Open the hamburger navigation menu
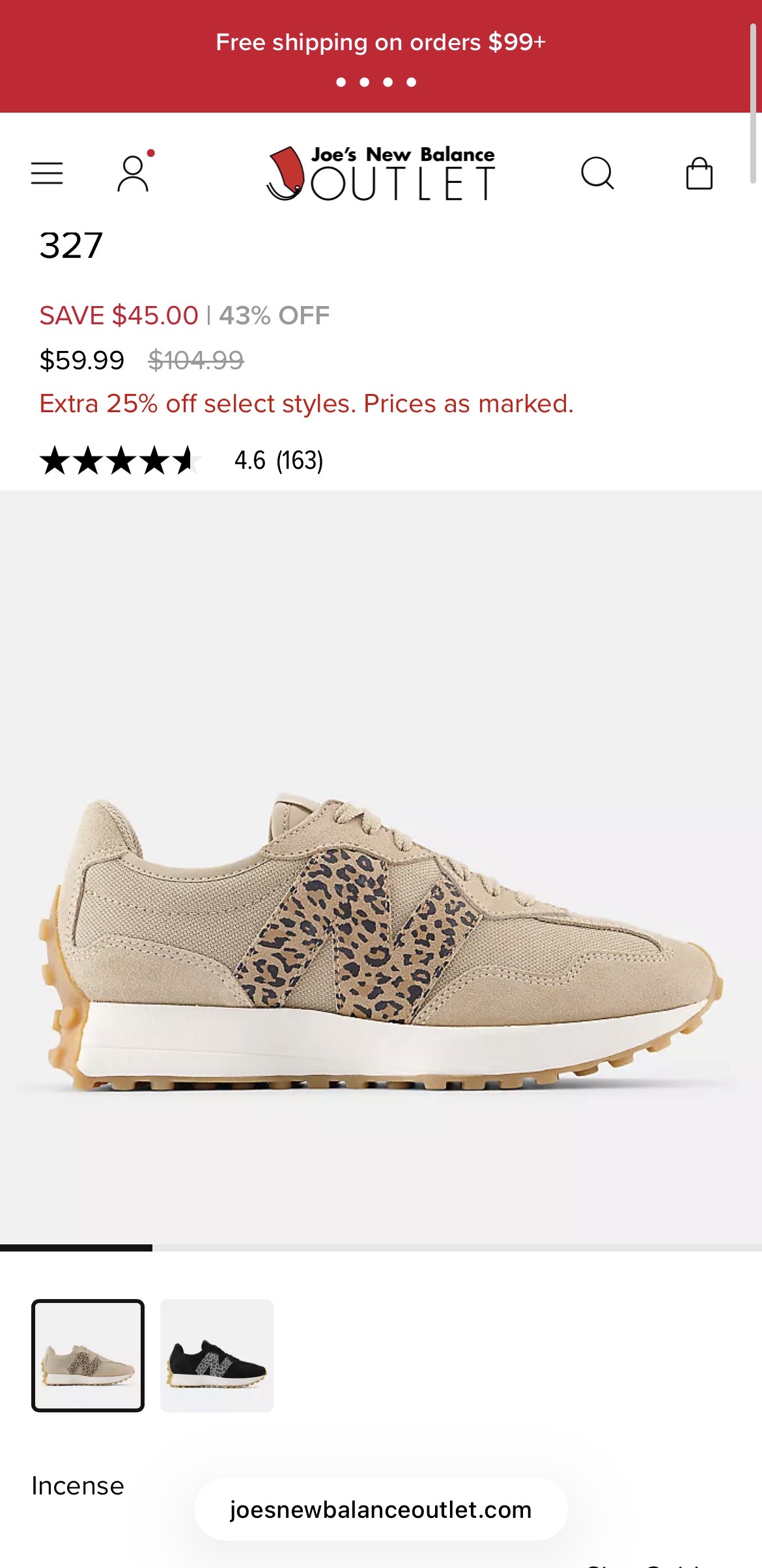This screenshot has width=762, height=1568. [47, 173]
